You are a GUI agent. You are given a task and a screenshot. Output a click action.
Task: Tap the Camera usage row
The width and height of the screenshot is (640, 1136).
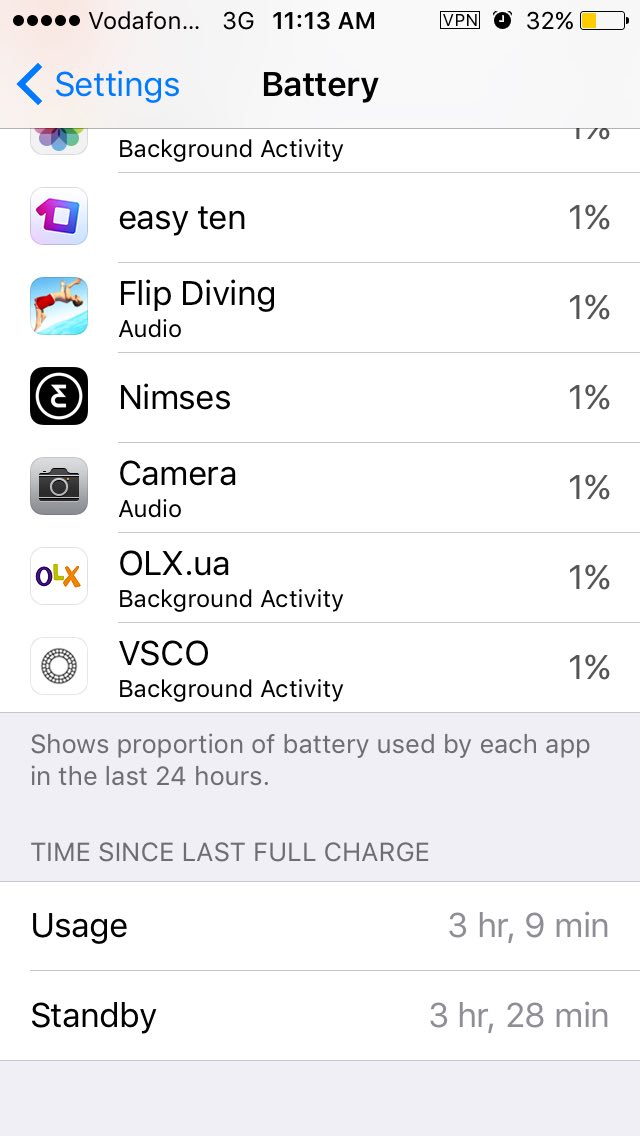[320, 487]
